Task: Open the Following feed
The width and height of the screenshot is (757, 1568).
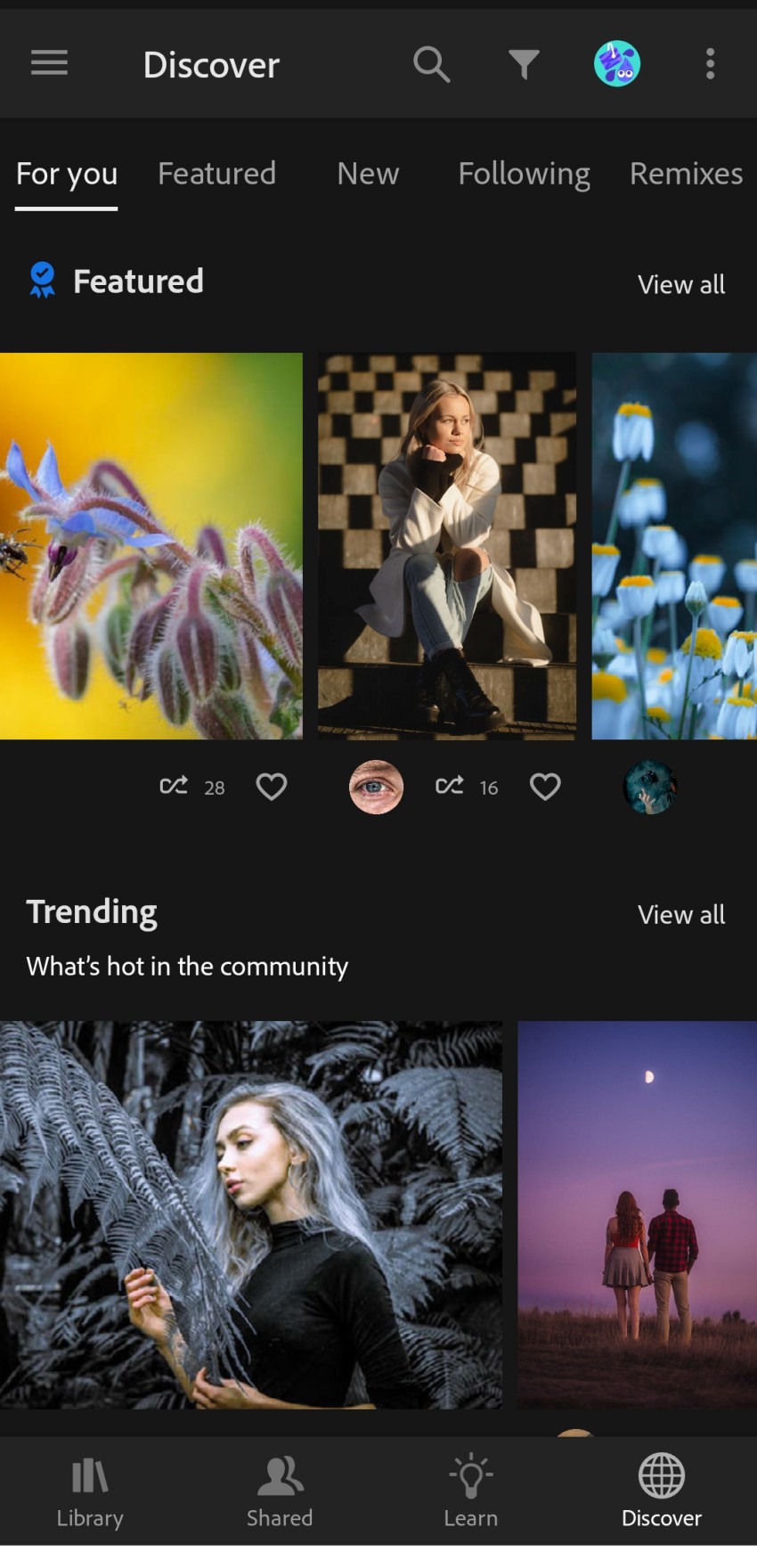Action: tap(525, 174)
